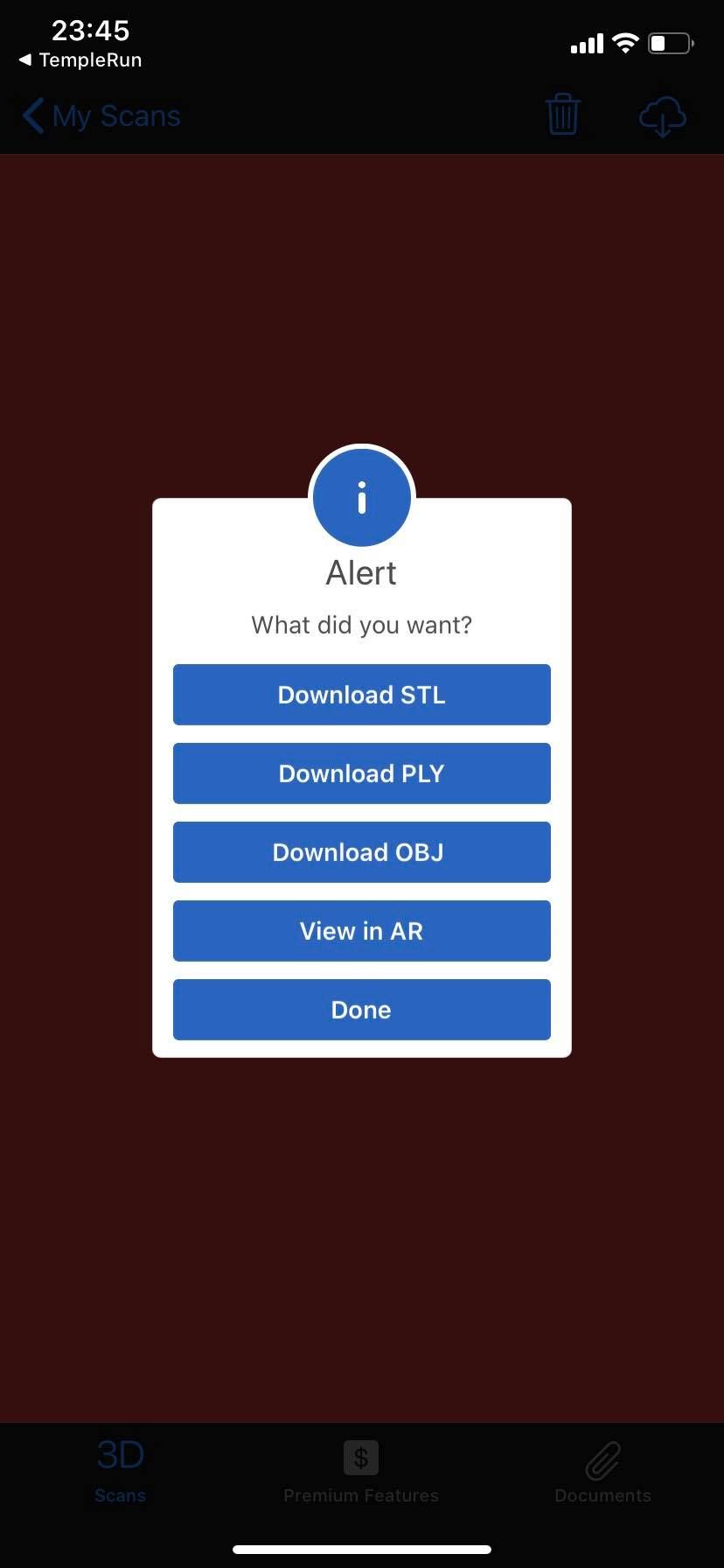Dismiss the alert with Done
724x1568 pixels.
361,1010
